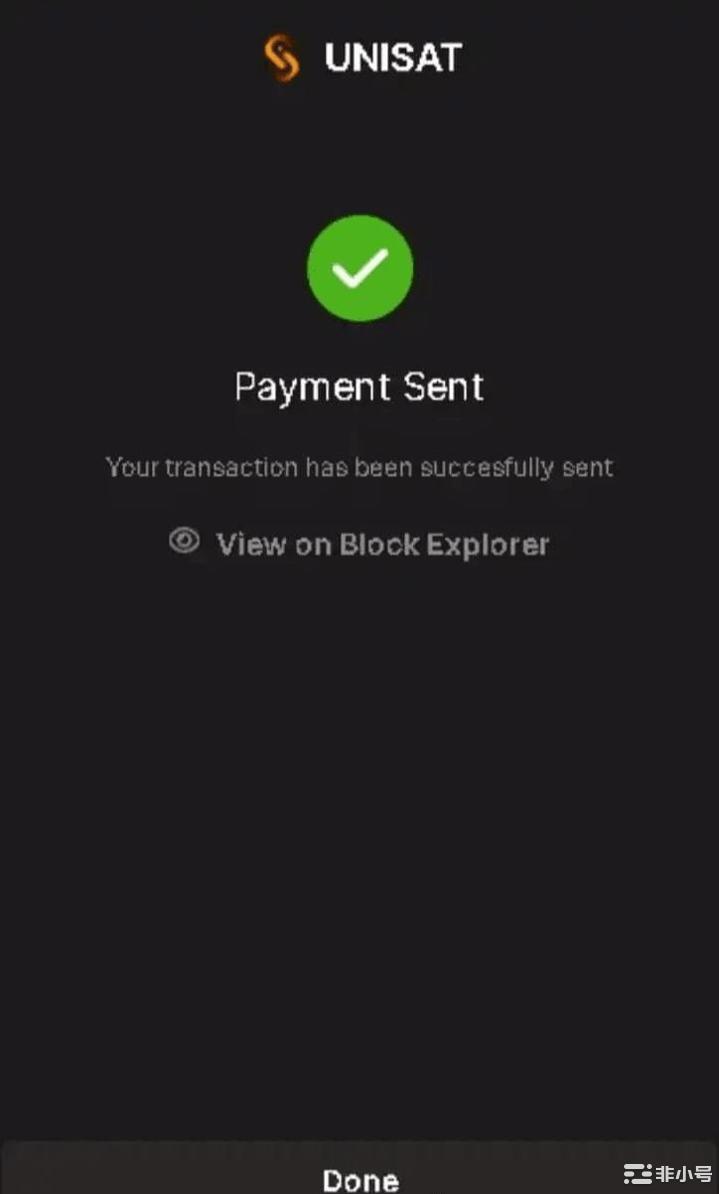The width and height of the screenshot is (719, 1194).
Task: Tap the Done button
Action: [x=360, y=1176]
